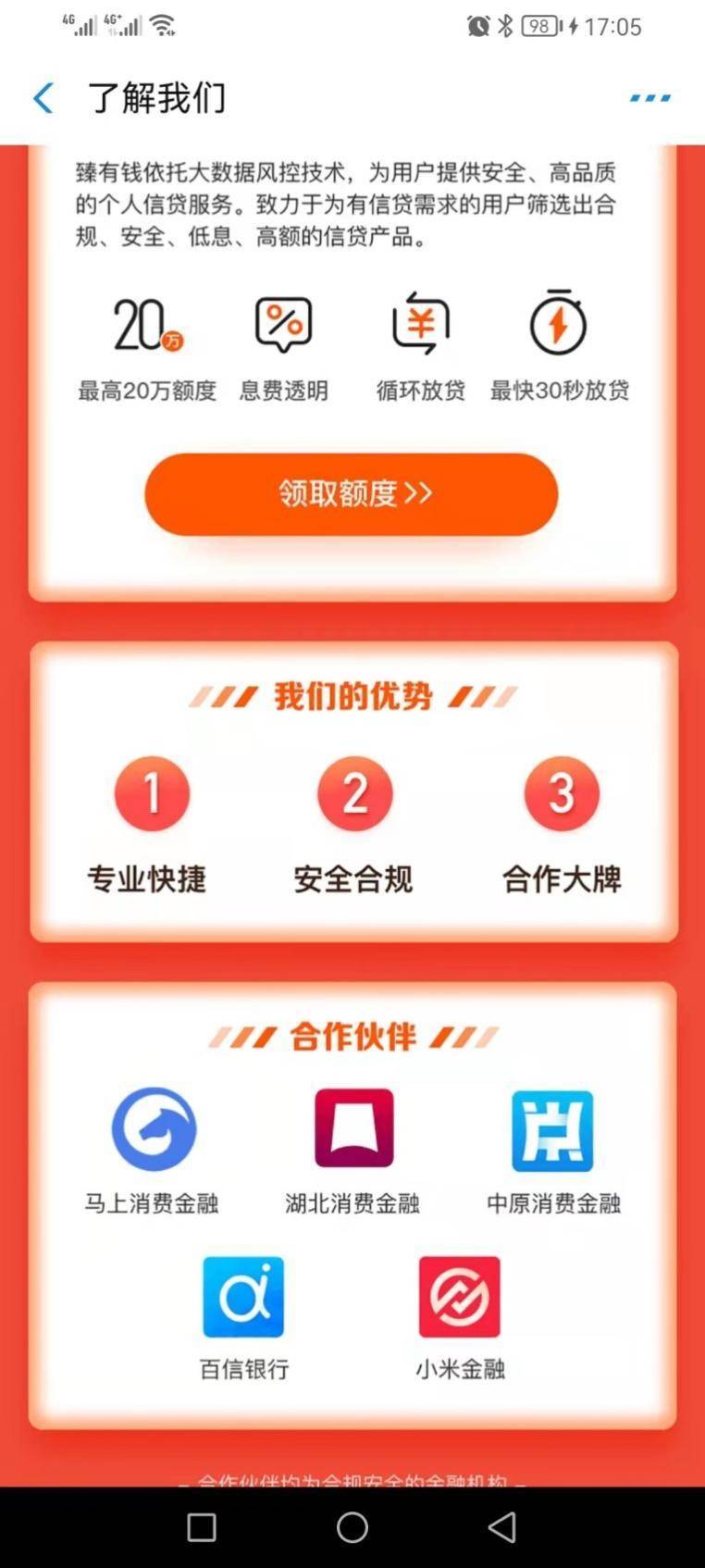The width and height of the screenshot is (705, 1568).
Task: Go to the system home screen
Action: [x=352, y=1527]
